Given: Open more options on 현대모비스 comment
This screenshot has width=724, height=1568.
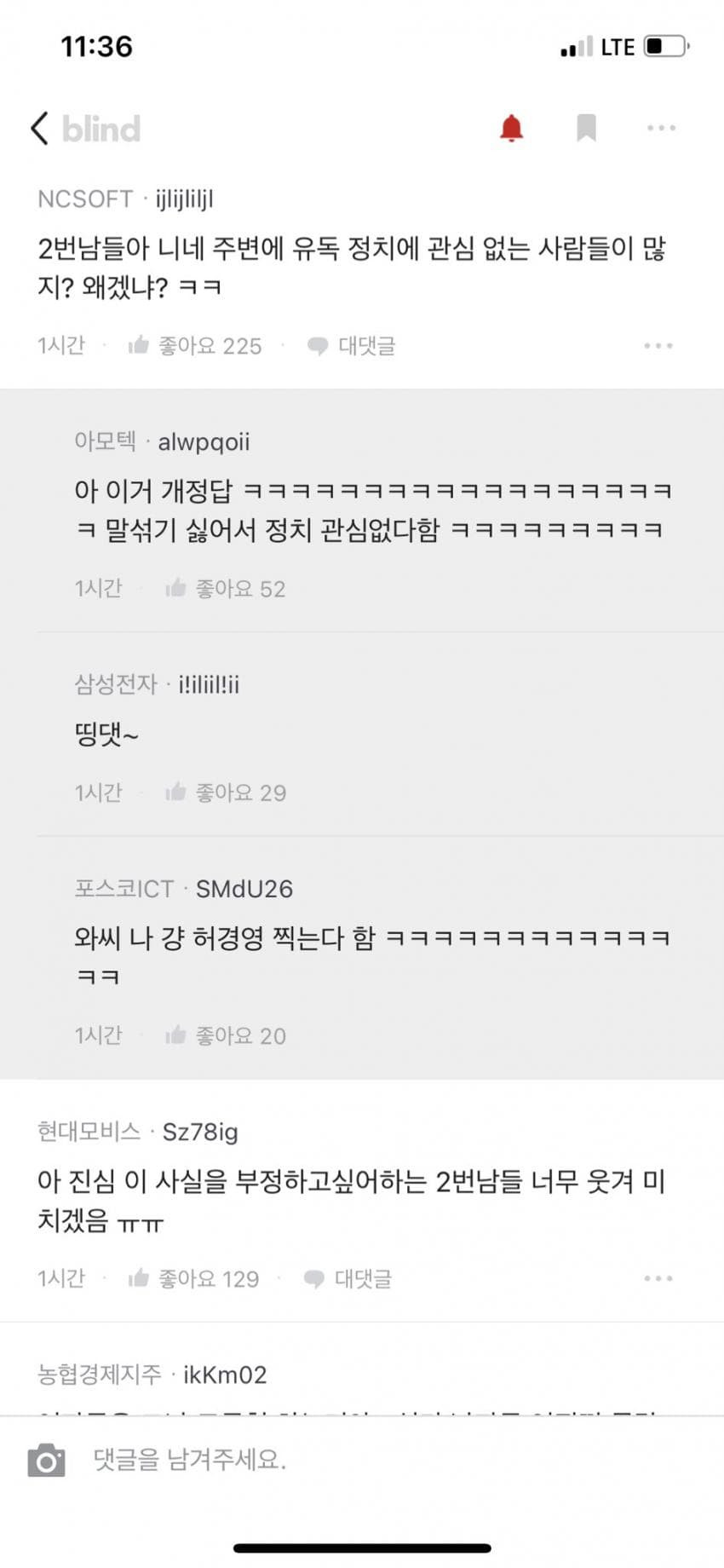Looking at the screenshot, I should coord(658,1278).
